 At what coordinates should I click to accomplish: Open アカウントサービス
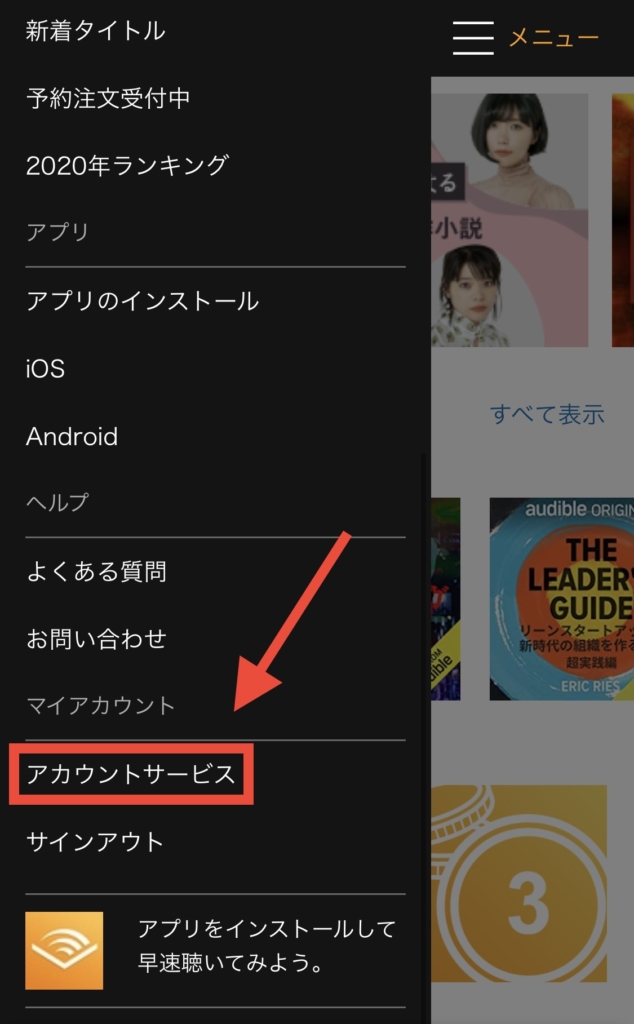pyautogui.click(x=131, y=774)
